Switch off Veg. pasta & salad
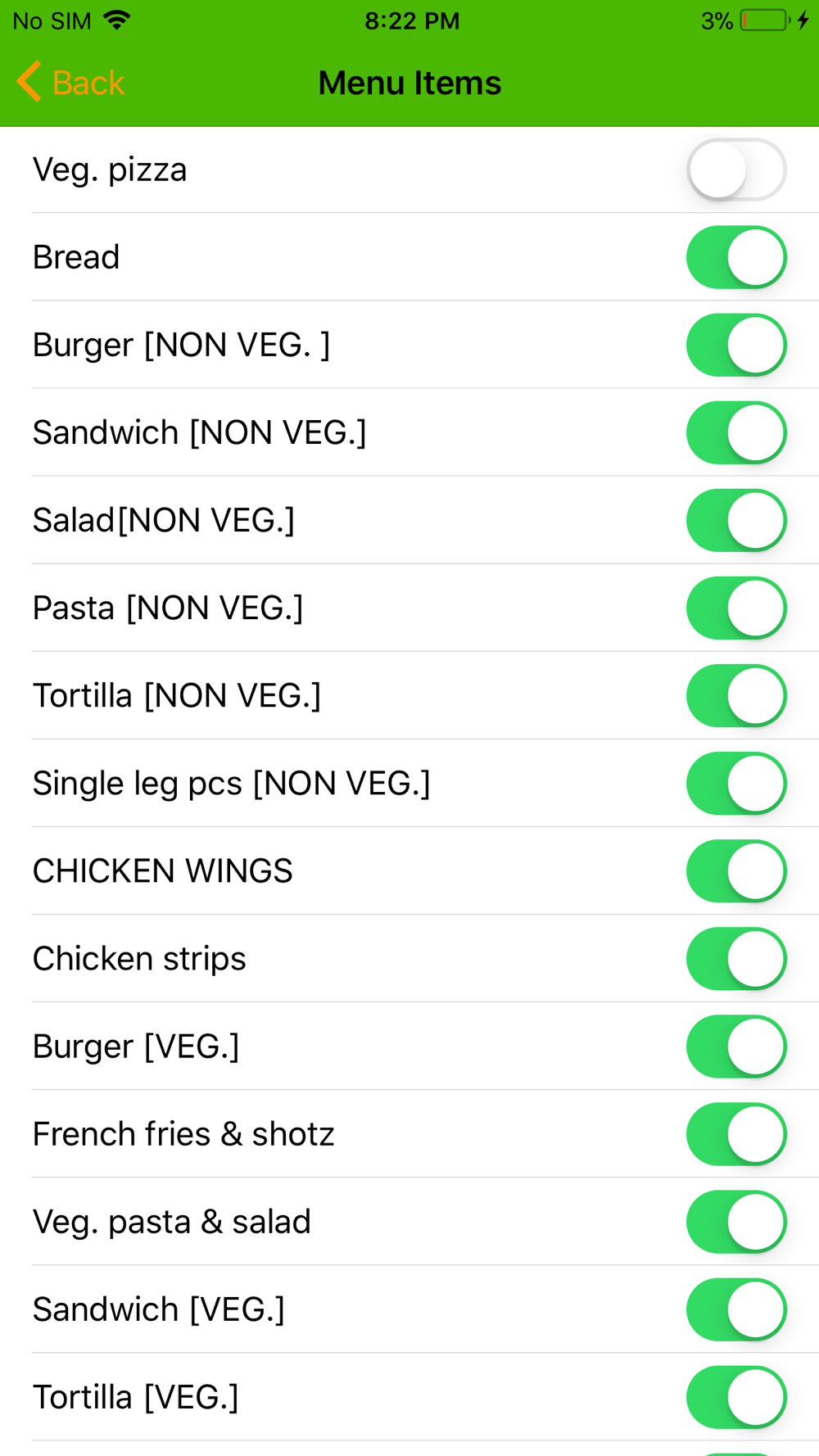This screenshot has height=1456, width=819. (736, 1221)
